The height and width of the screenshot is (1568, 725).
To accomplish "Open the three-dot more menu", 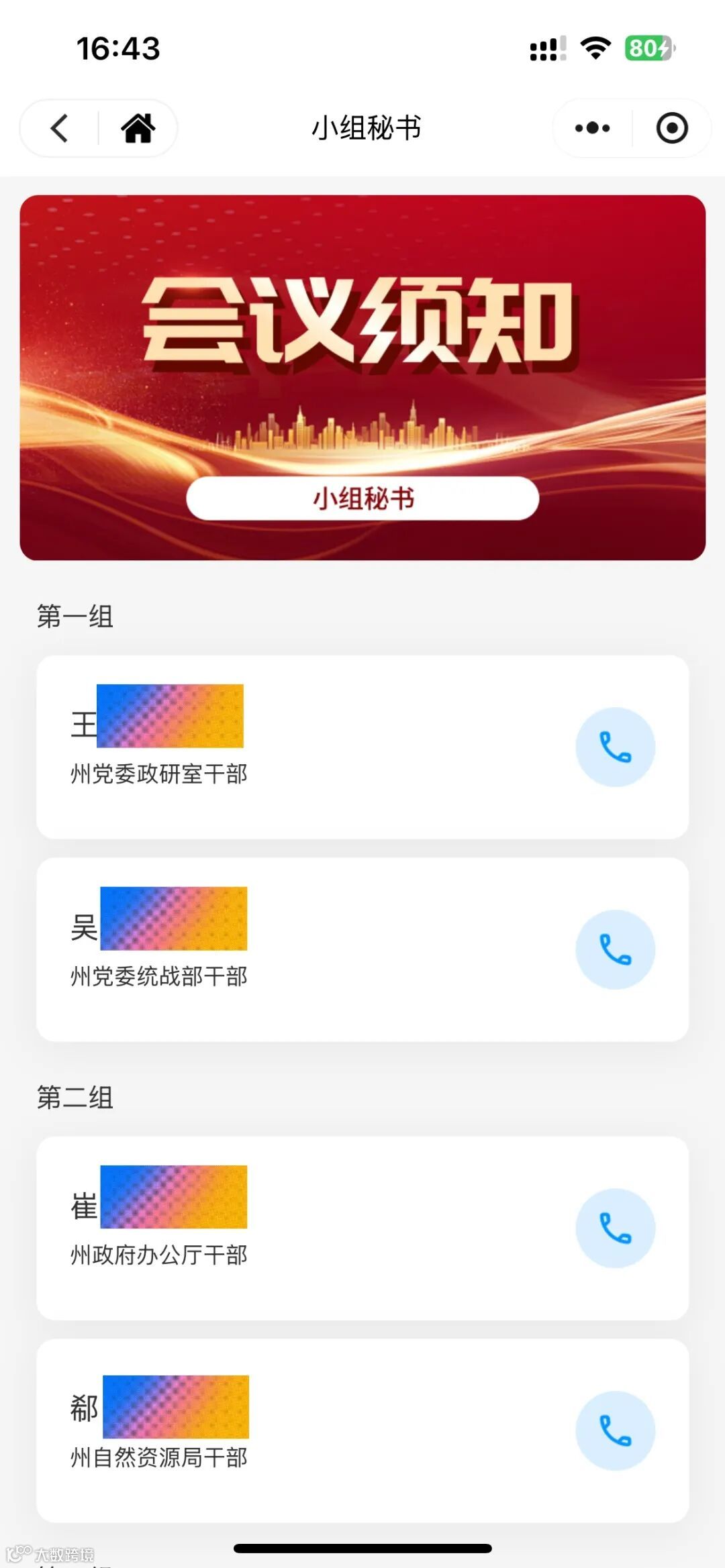I will click(x=592, y=128).
